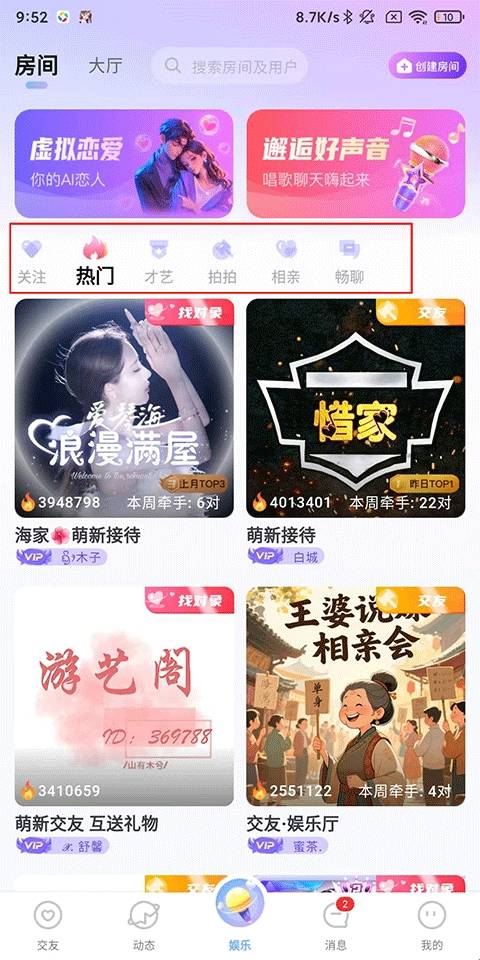The height and width of the screenshot is (960, 480).
Task: Go to the 动态 bottom tab
Action: pyautogui.click(x=144, y=926)
